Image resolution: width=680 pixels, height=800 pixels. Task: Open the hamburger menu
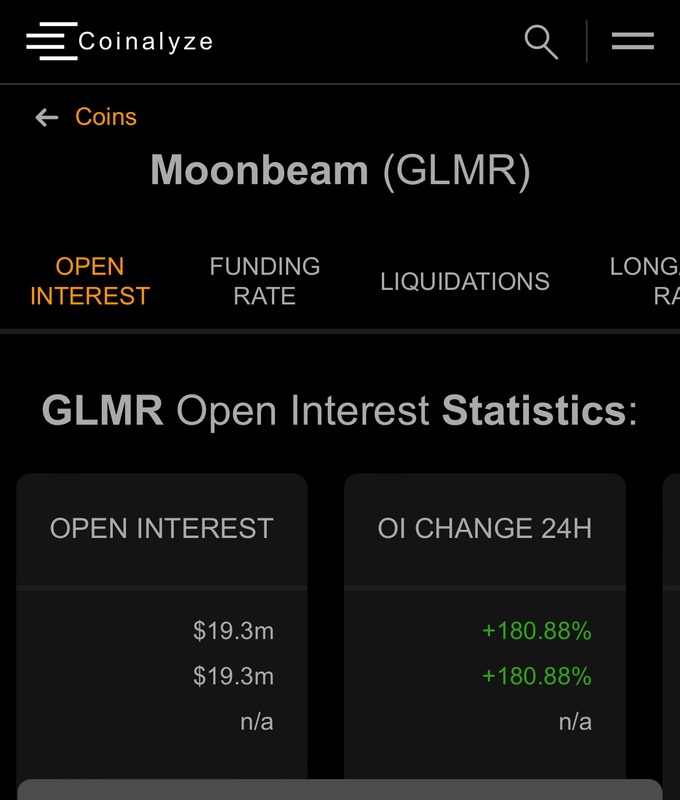pos(632,41)
